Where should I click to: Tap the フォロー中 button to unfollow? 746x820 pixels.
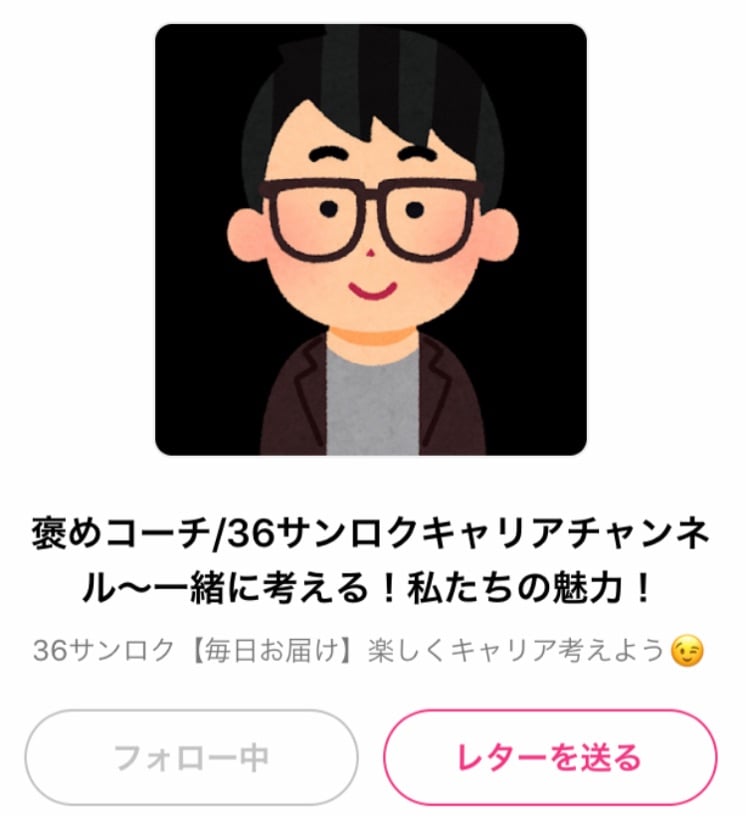pos(191,757)
